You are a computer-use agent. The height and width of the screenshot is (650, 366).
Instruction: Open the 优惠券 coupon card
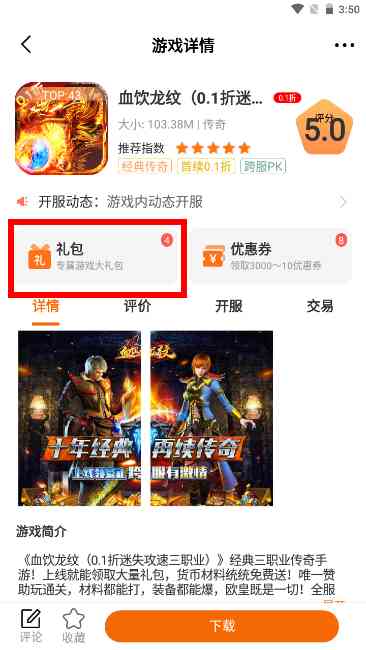click(x=271, y=255)
